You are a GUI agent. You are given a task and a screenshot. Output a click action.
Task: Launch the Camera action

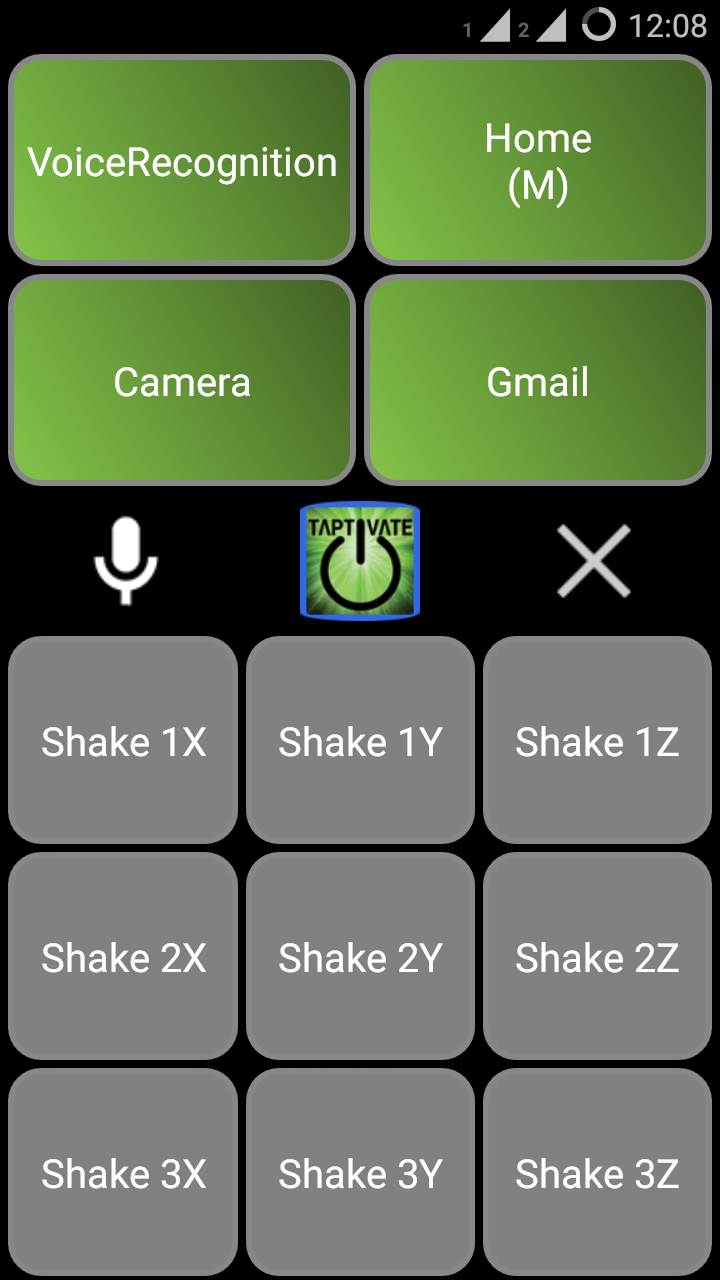coord(182,380)
